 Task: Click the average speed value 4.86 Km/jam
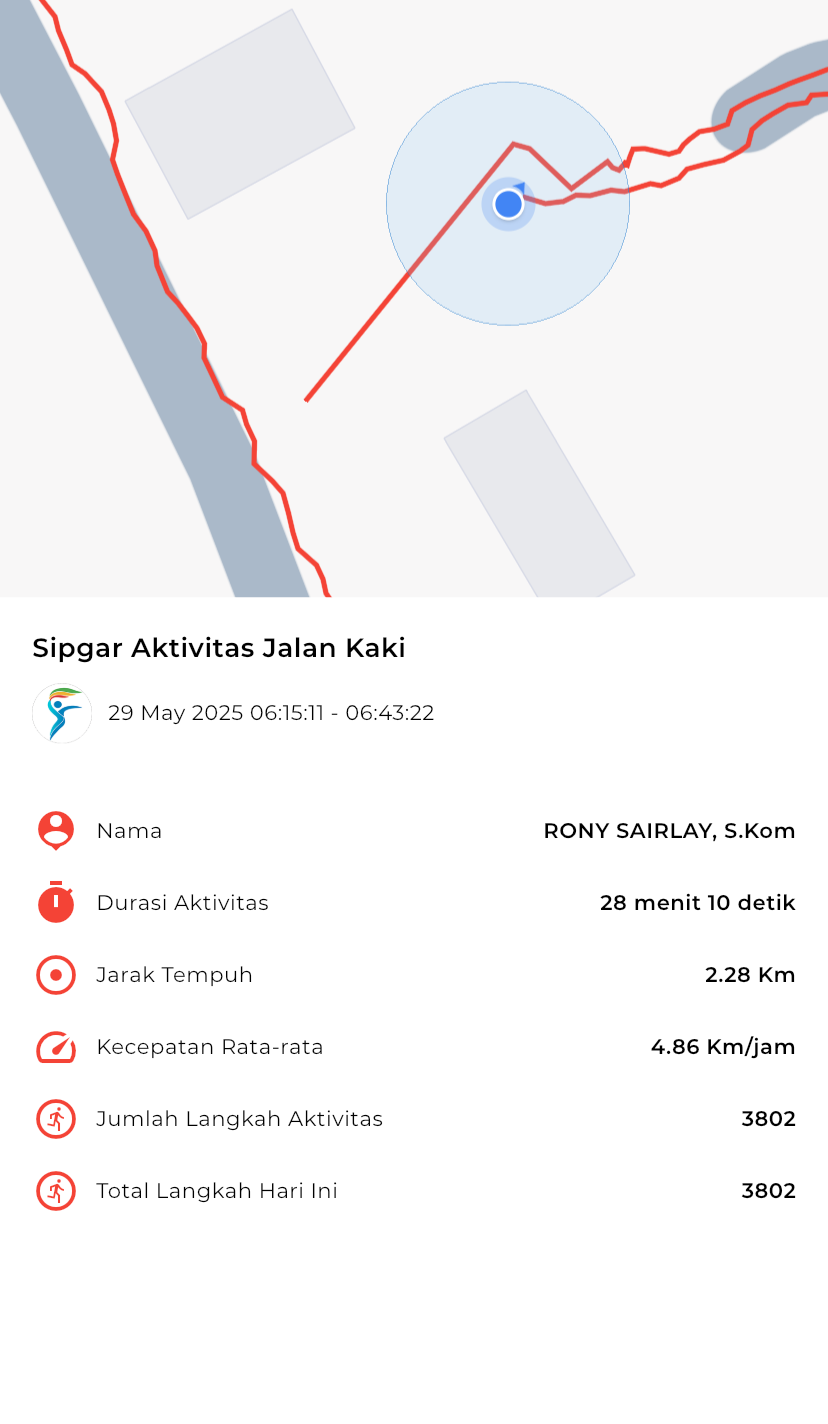723,1047
